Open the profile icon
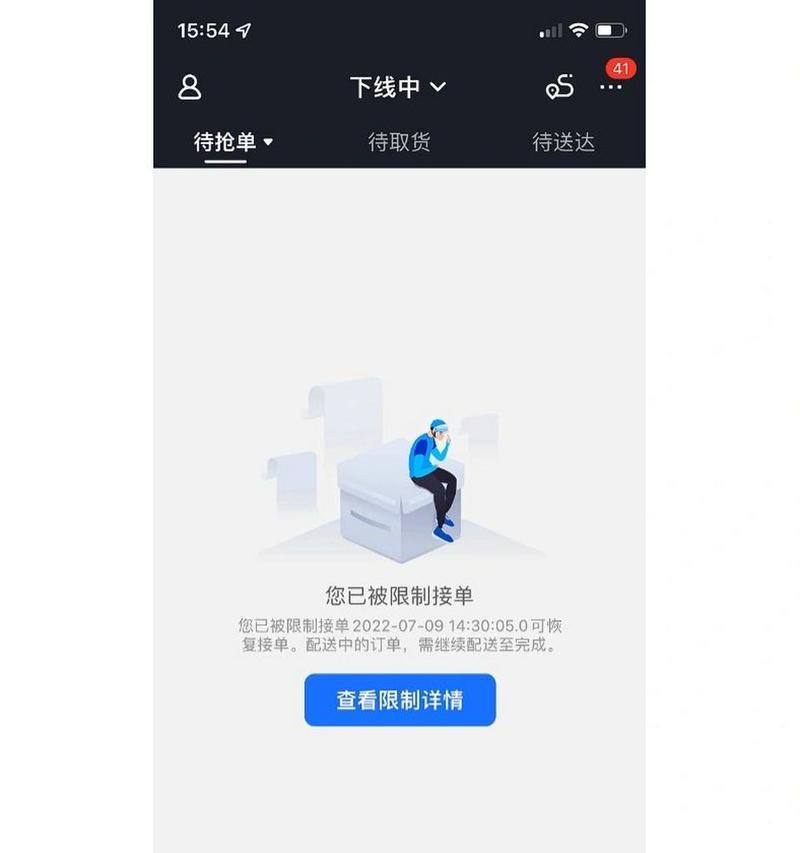 coord(190,88)
